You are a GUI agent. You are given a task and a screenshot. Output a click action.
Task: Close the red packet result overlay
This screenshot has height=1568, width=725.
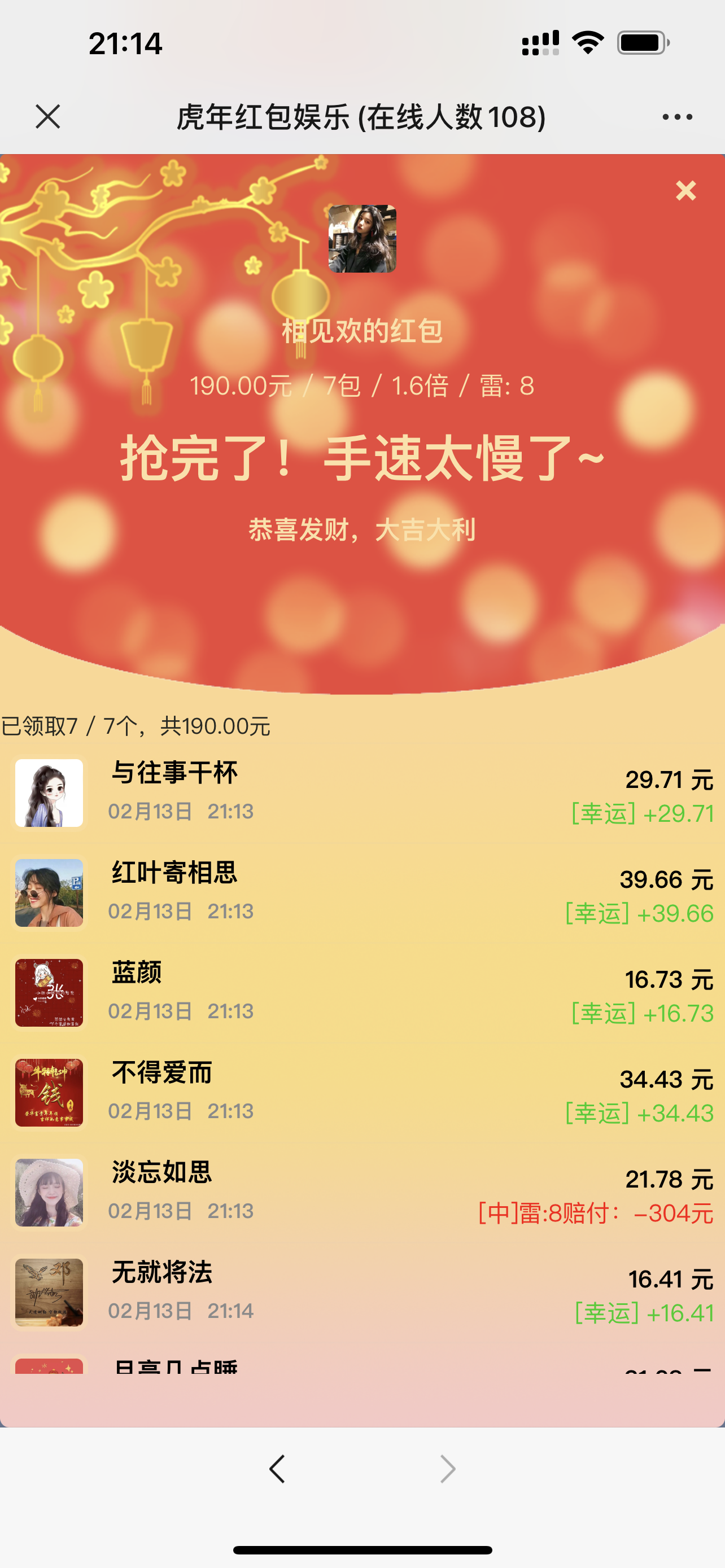pyautogui.click(x=686, y=191)
